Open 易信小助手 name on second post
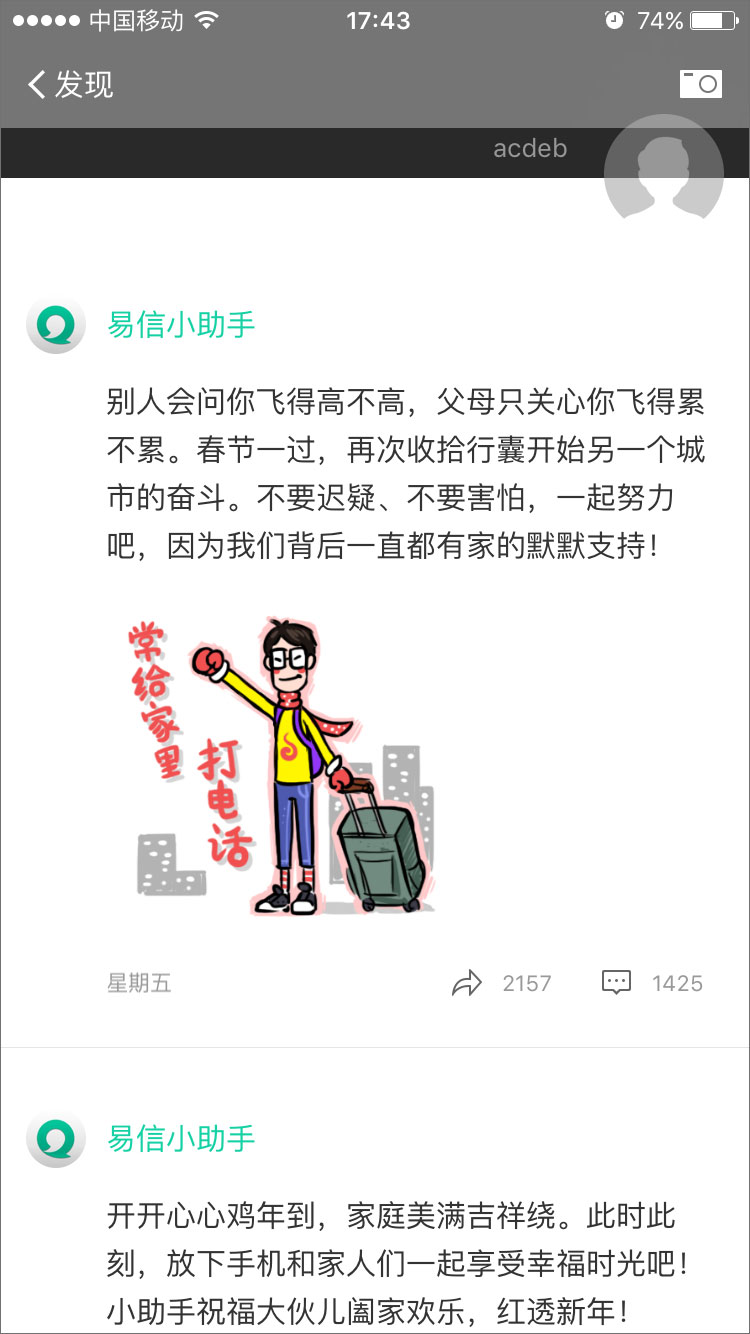This screenshot has height=1334, width=750. point(181,1138)
